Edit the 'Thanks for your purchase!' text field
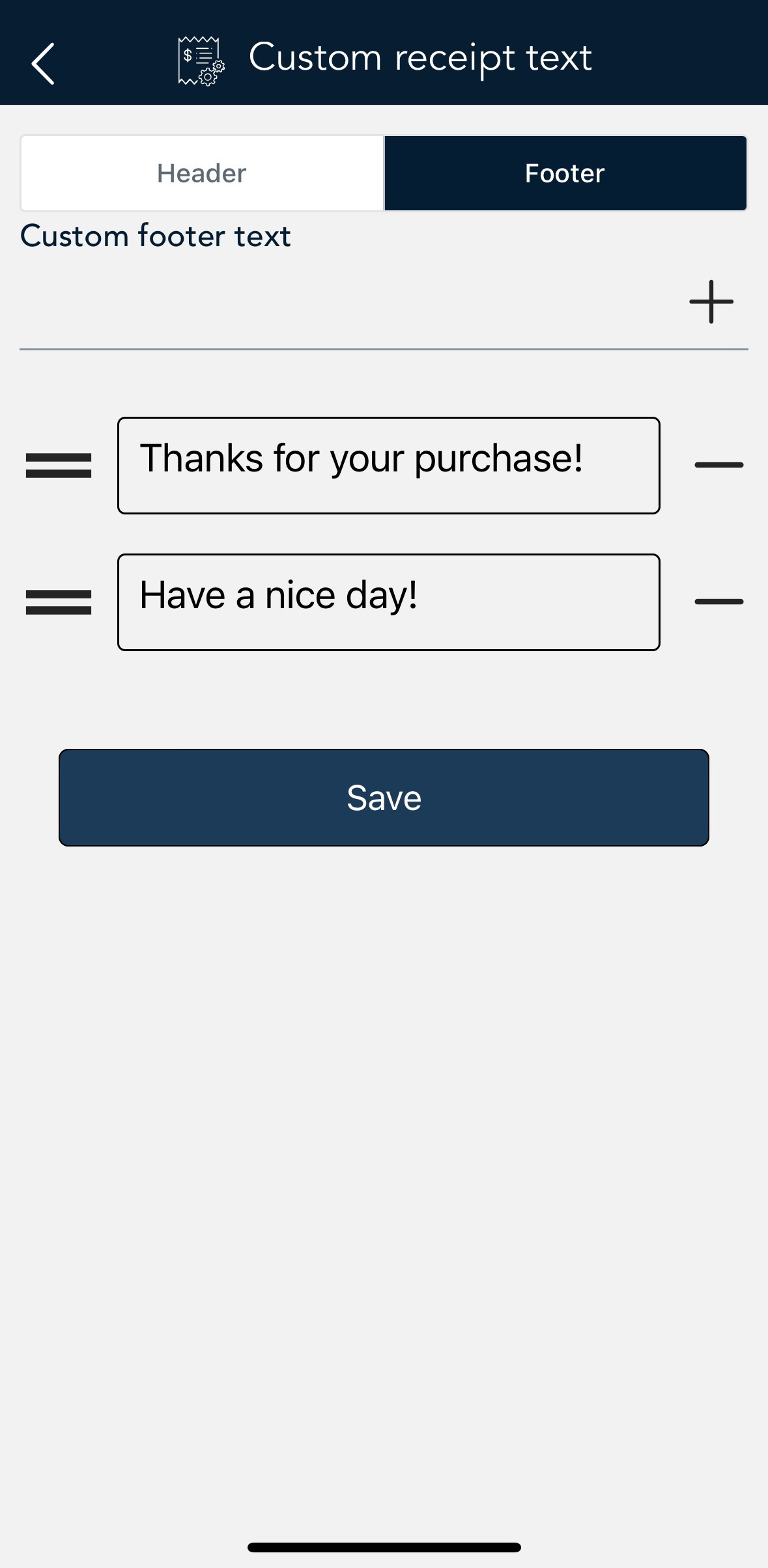The width and height of the screenshot is (768, 1568). click(x=389, y=466)
